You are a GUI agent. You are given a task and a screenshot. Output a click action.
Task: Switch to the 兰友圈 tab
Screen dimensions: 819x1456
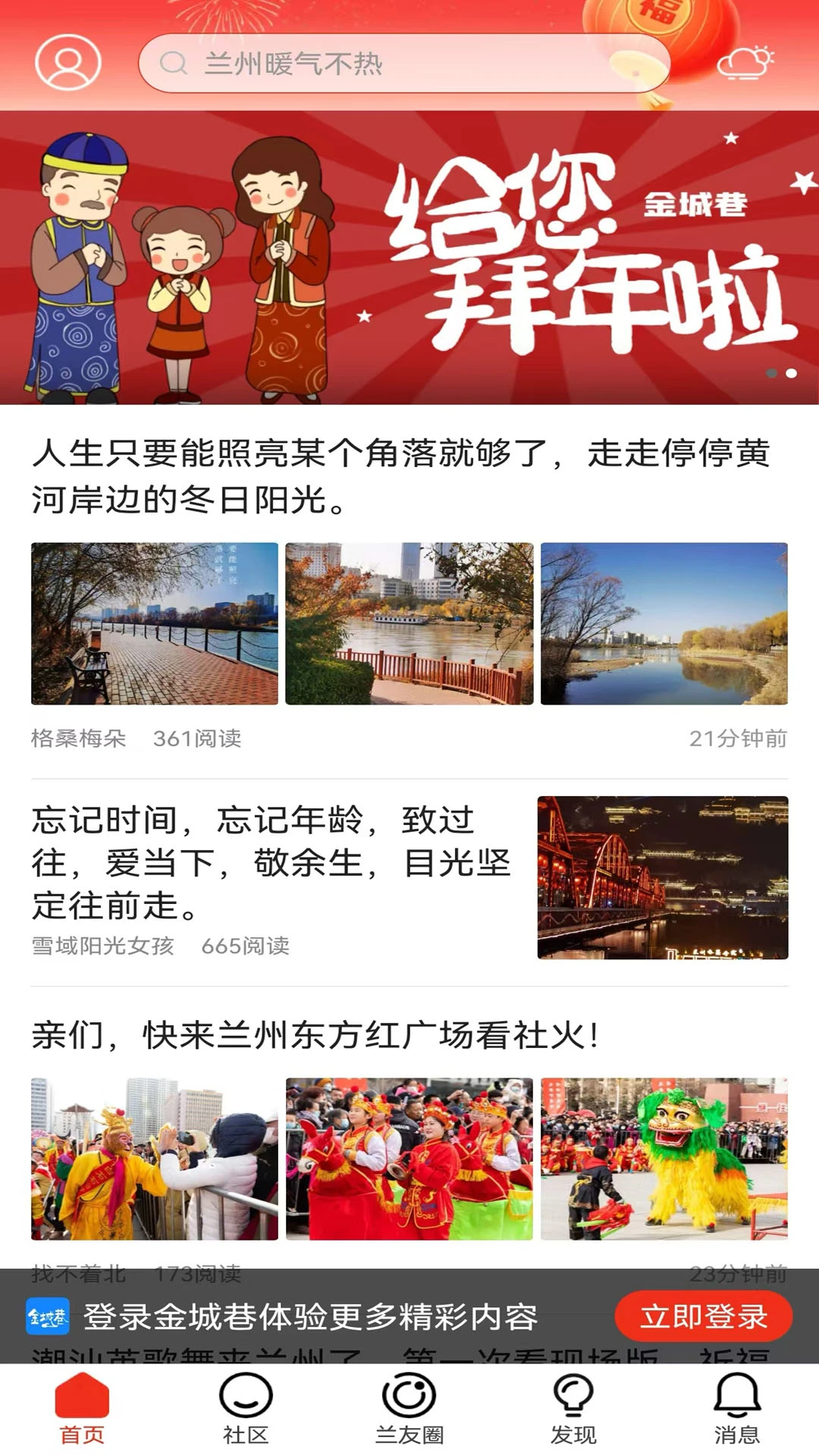tap(409, 1409)
